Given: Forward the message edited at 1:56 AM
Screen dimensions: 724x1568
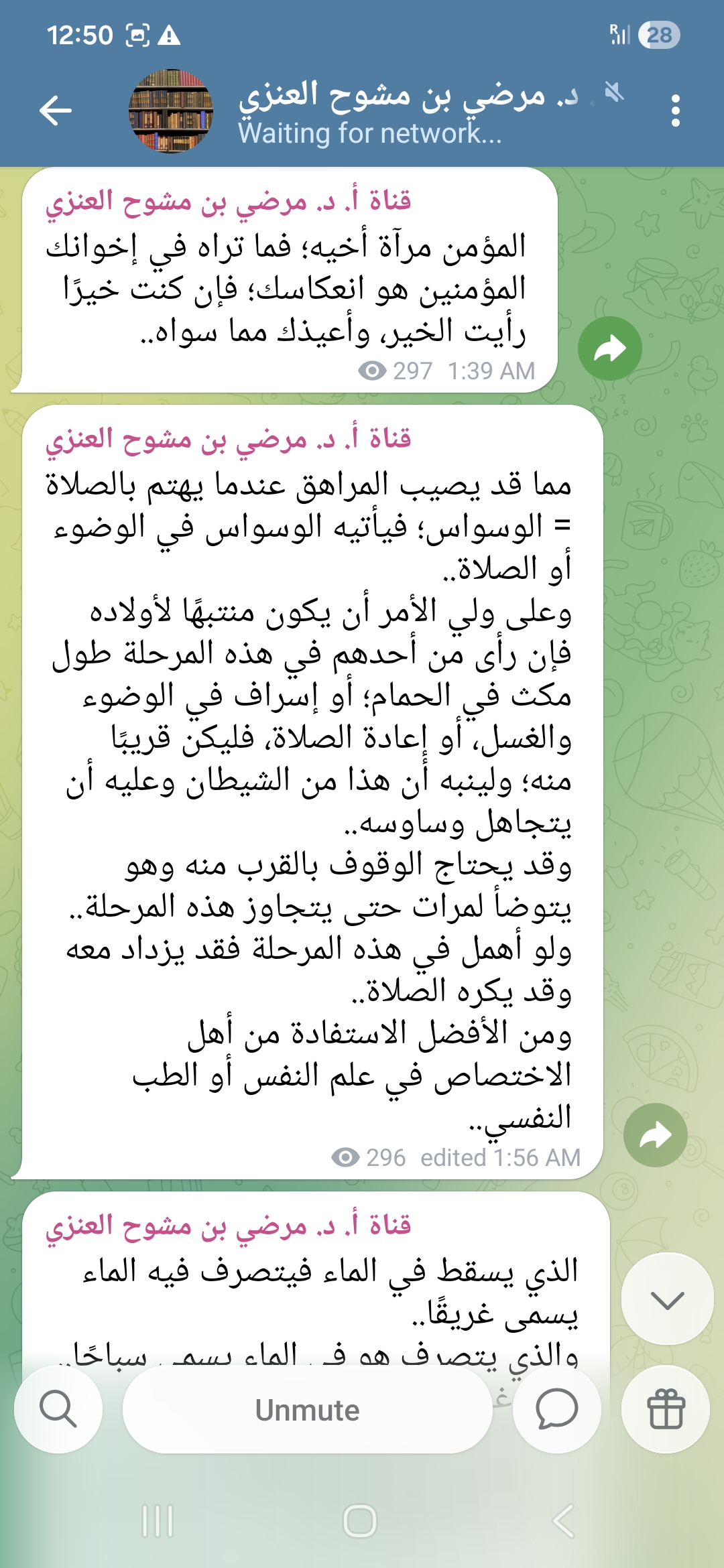Looking at the screenshot, I should tap(655, 1135).
